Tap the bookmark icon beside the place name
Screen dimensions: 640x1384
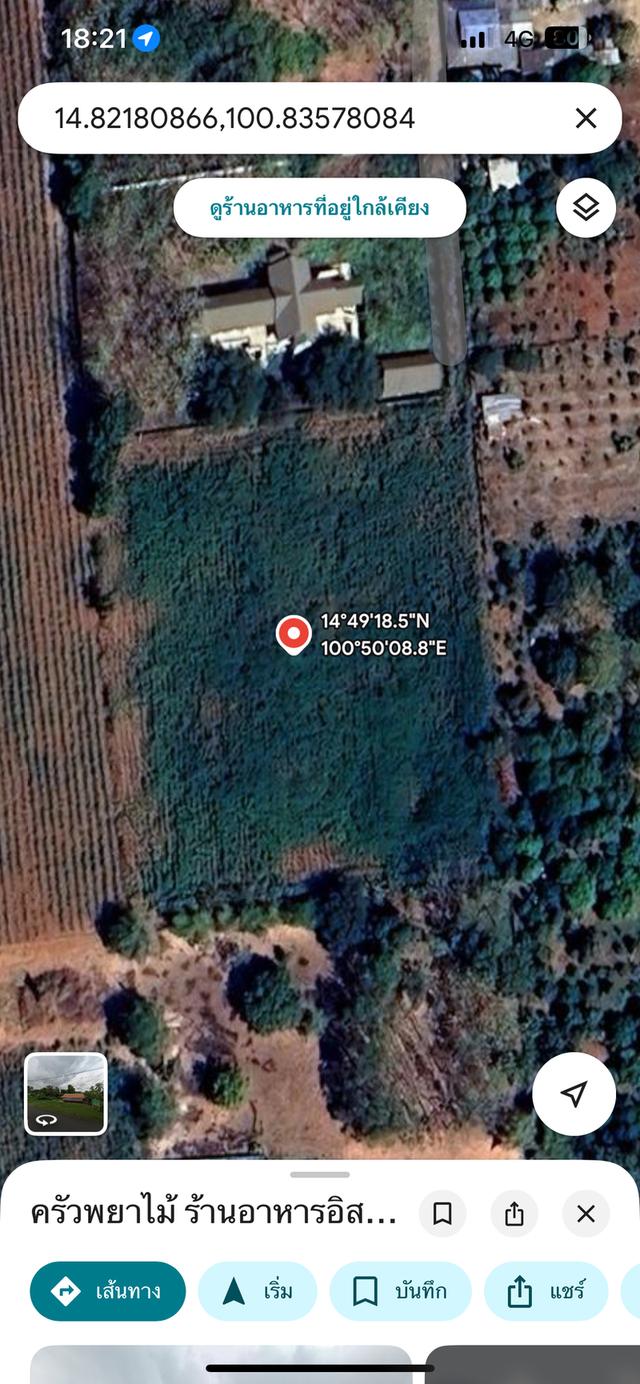click(x=442, y=1214)
